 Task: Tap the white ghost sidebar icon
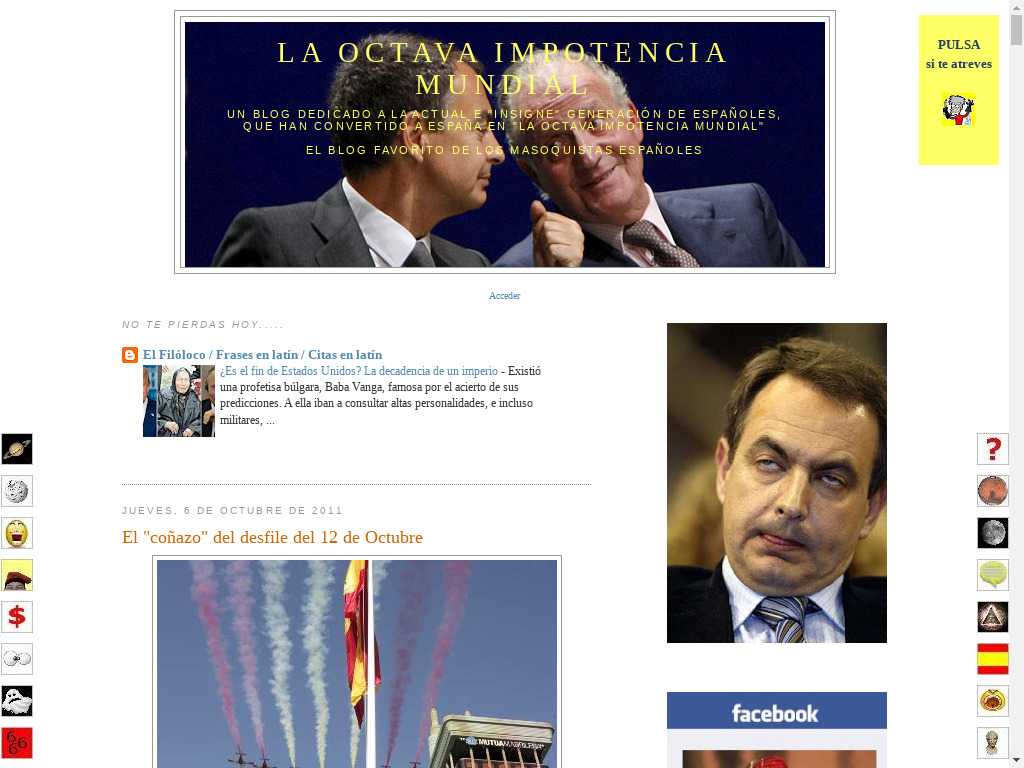click(17, 701)
